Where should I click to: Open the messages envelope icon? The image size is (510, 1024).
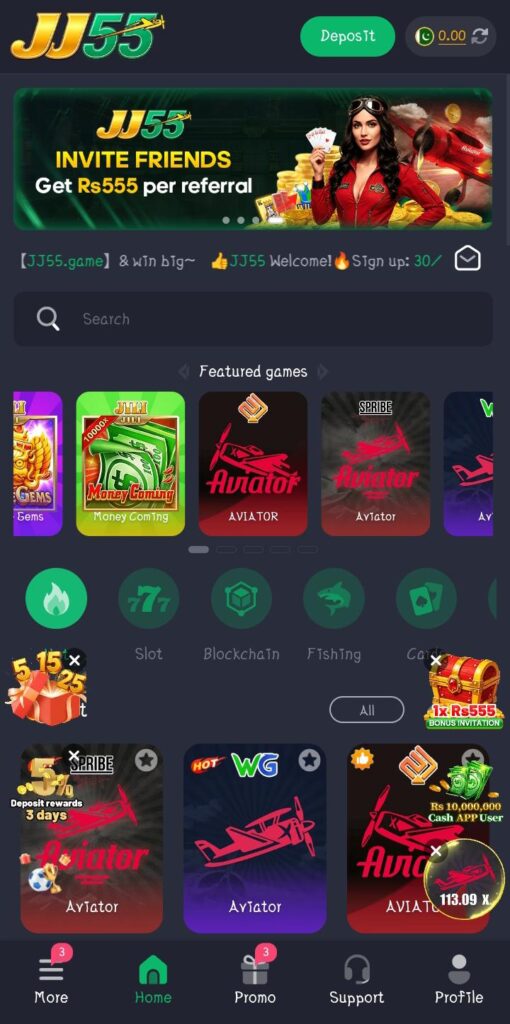pos(468,259)
